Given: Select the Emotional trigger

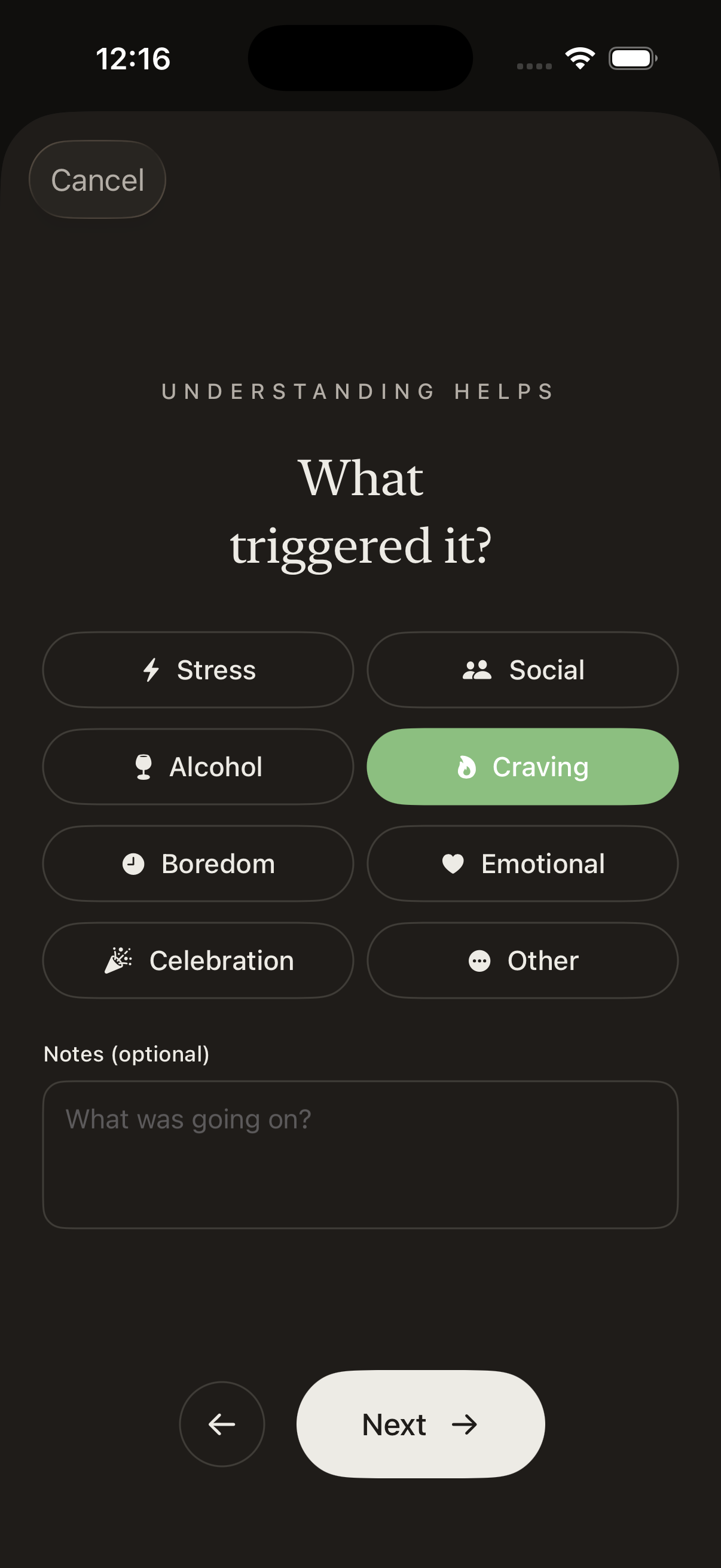Looking at the screenshot, I should pyautogui.click(x=522, y=863).
